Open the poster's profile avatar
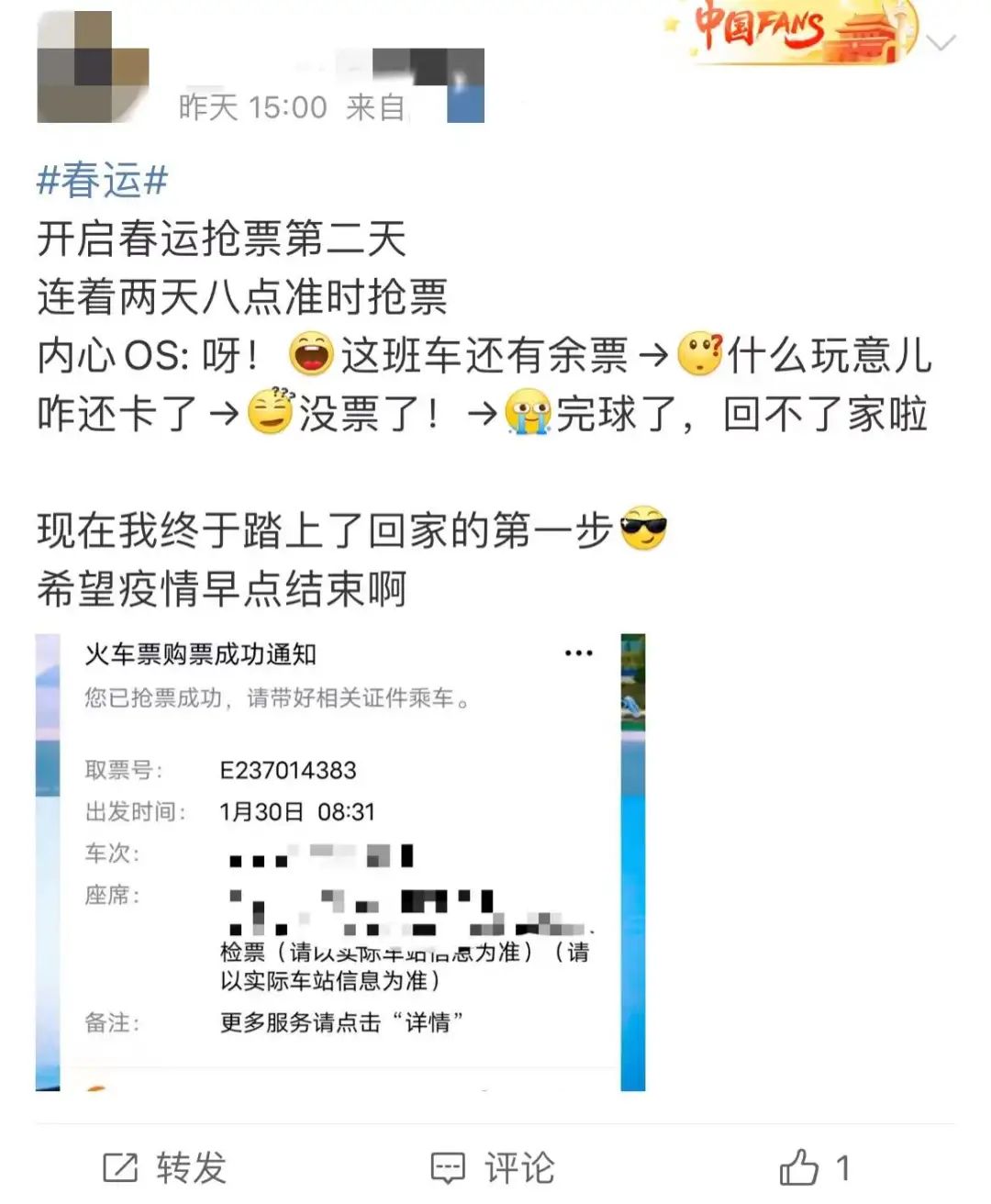Screen dimensions: 991x1204 point(92,67)
